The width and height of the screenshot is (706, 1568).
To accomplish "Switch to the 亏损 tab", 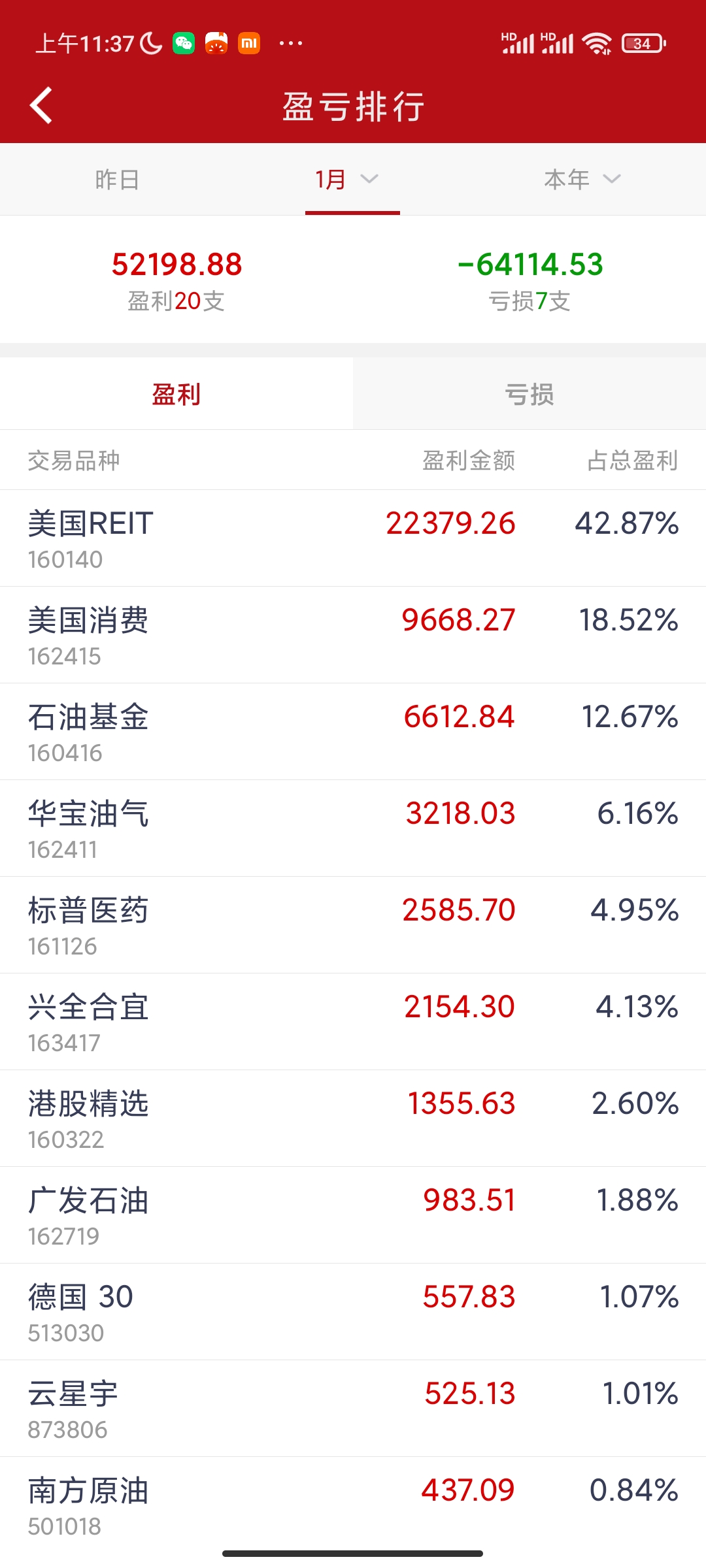I will pyautogui.click(x=529, y=395).
